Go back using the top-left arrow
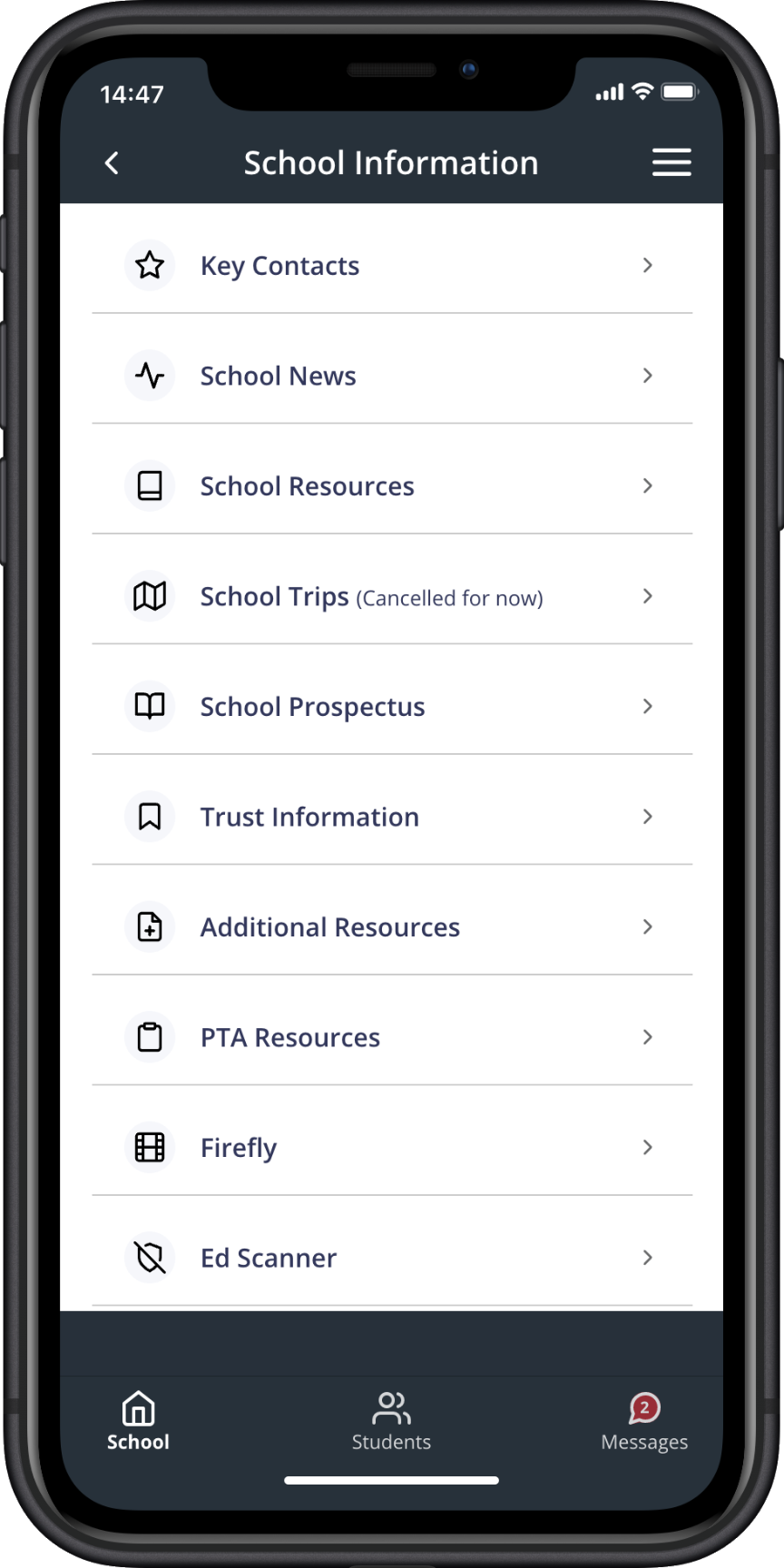Screen dimensions: 784x1568 [113, 163]
